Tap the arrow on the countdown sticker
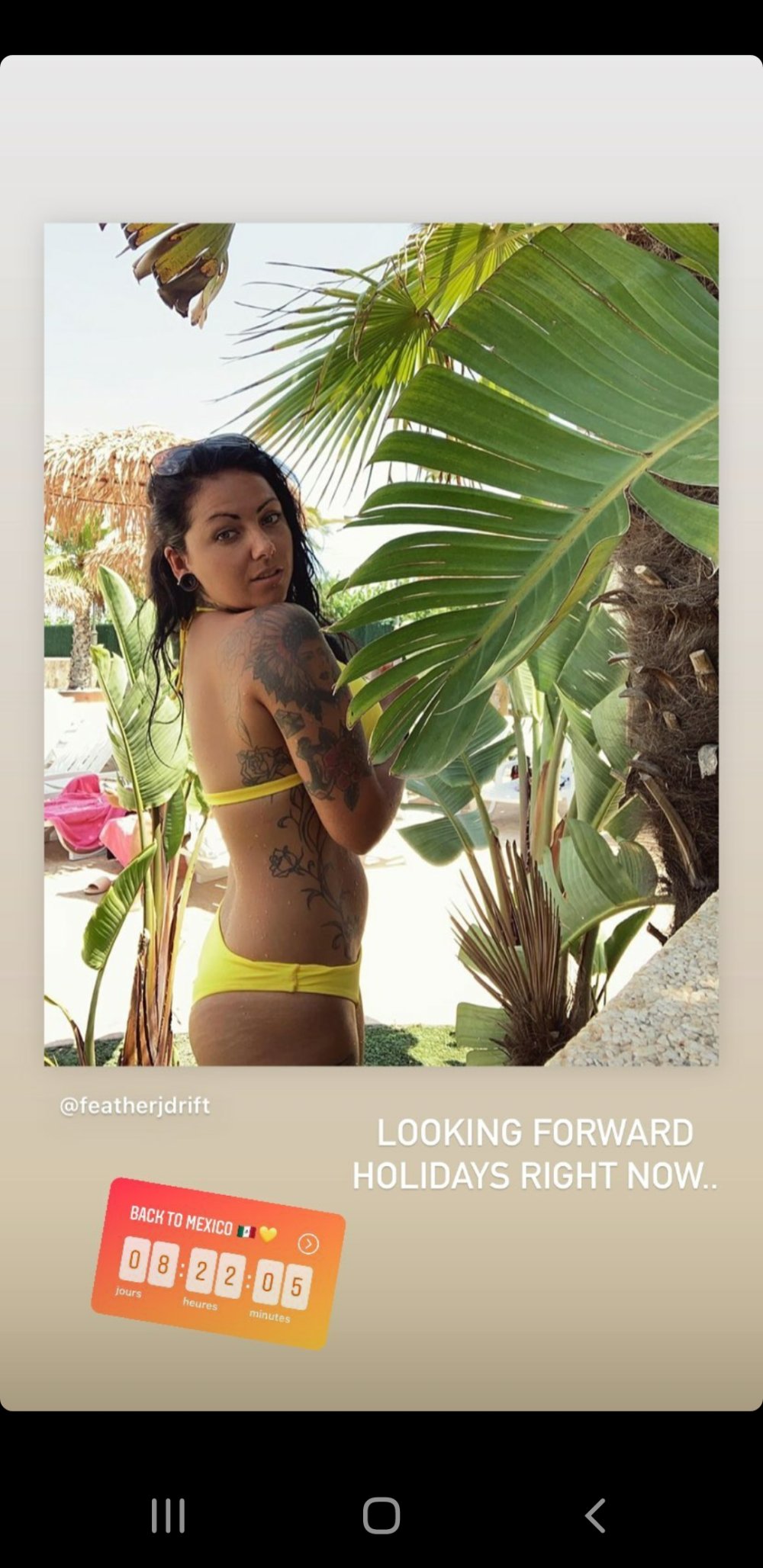 [x=308, y=1244]
